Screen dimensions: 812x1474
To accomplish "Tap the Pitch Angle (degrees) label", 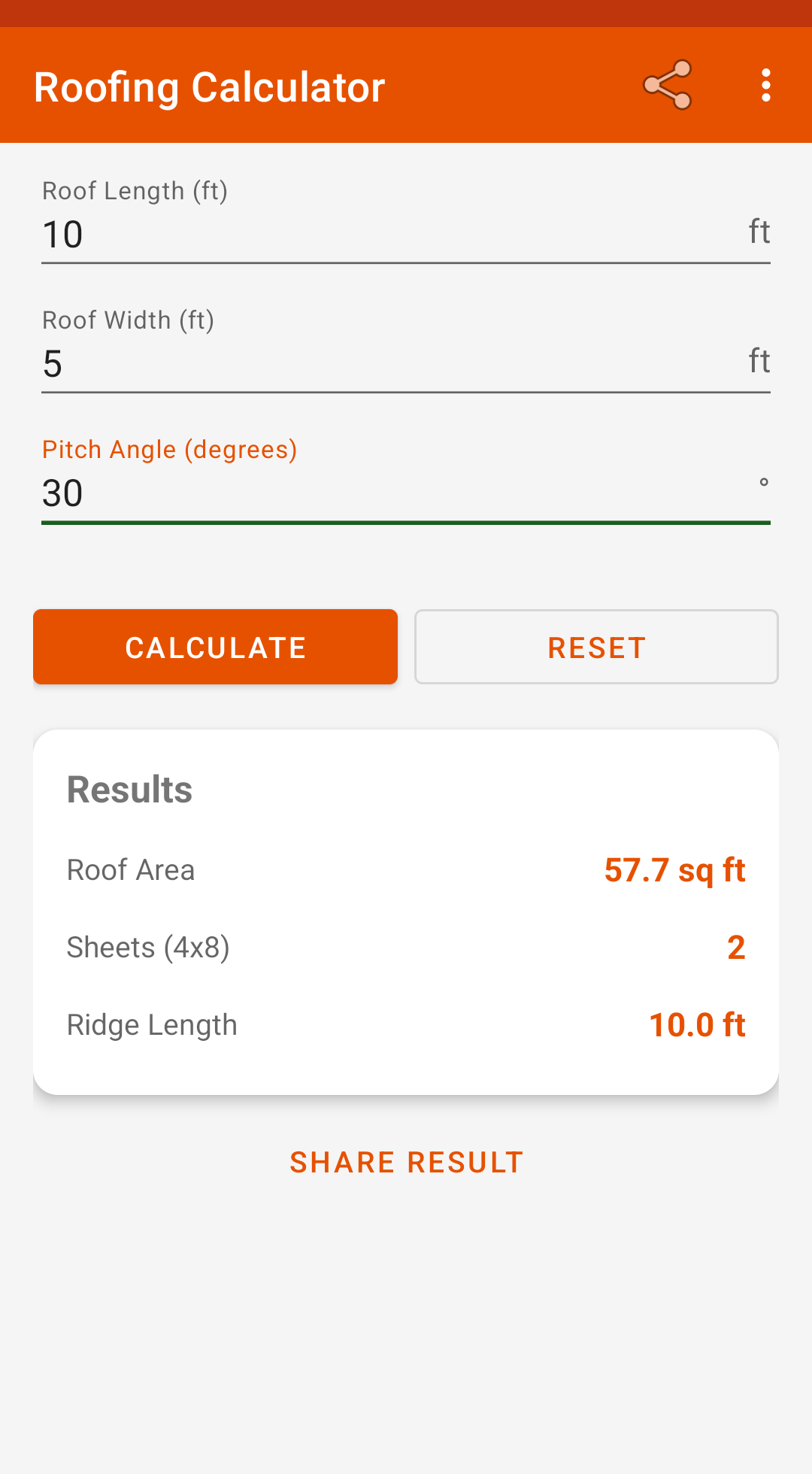I will pos(169,448).
